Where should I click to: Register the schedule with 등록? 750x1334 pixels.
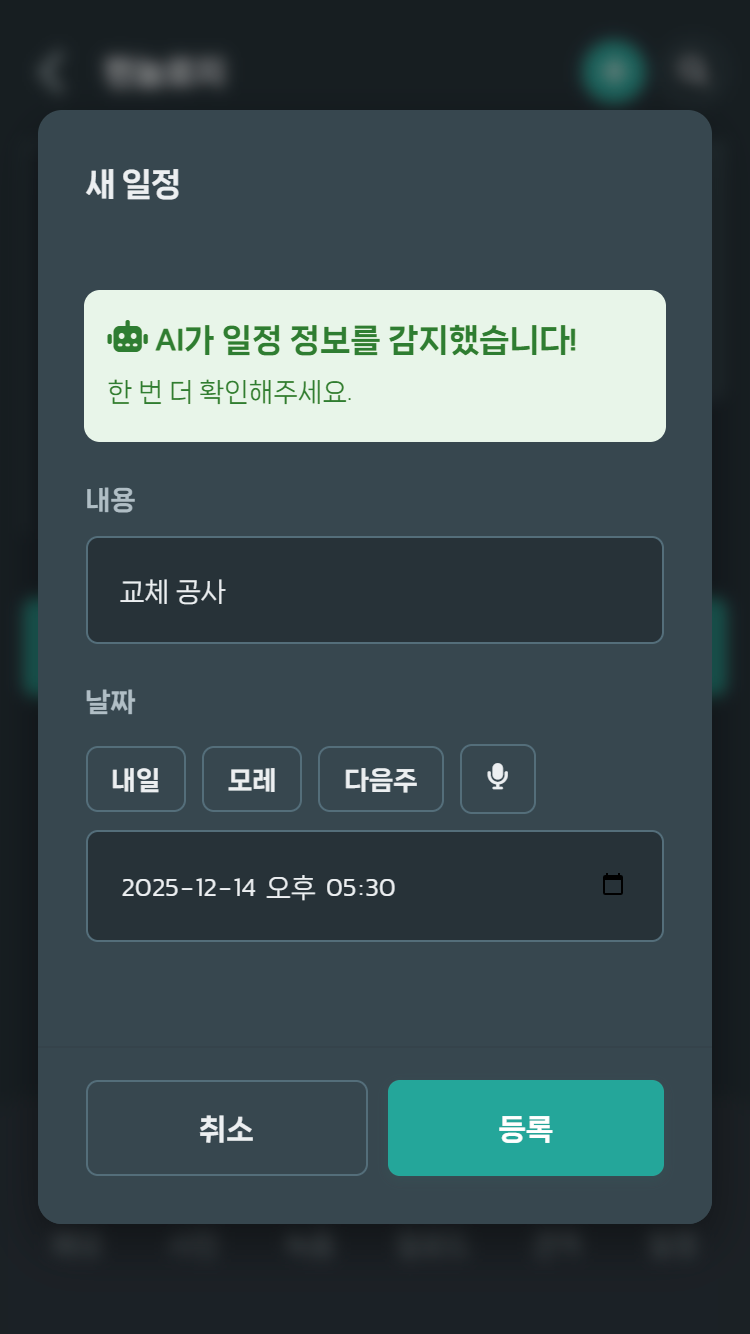(x=525, y=1128)
